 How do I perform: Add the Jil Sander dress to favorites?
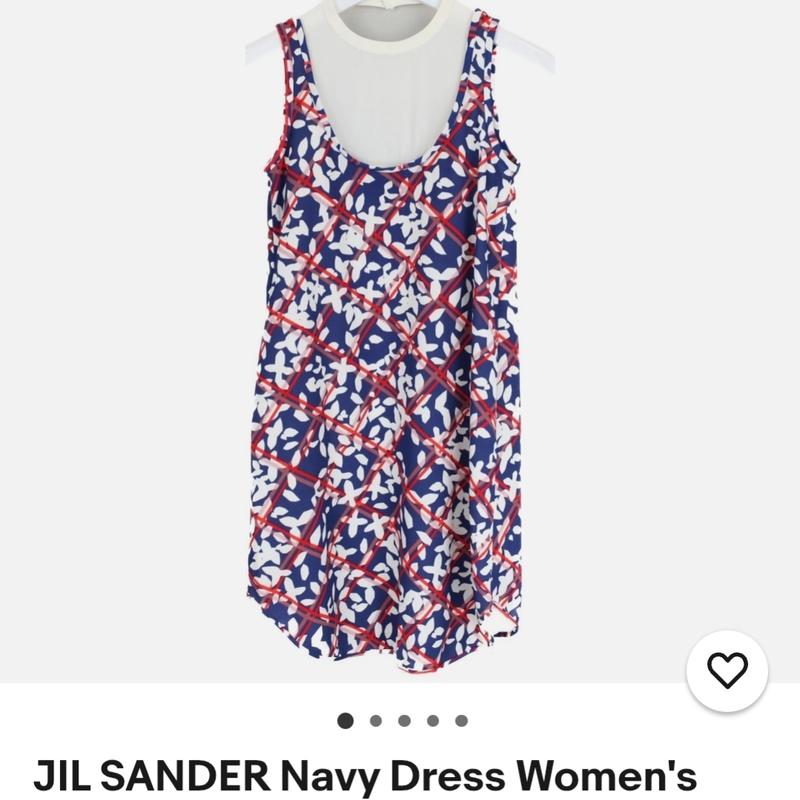(x=727, y=670)
